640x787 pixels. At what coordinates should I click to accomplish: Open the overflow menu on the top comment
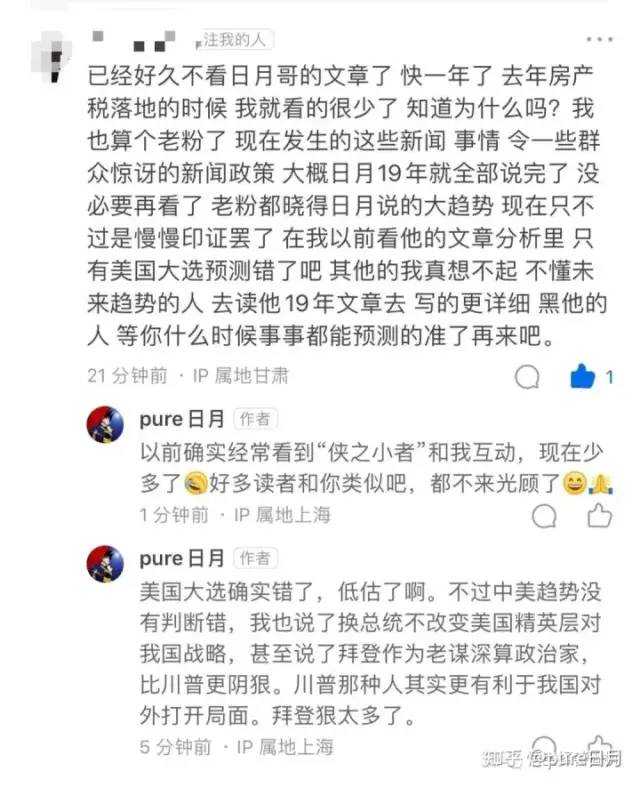[x=599, y=40]
